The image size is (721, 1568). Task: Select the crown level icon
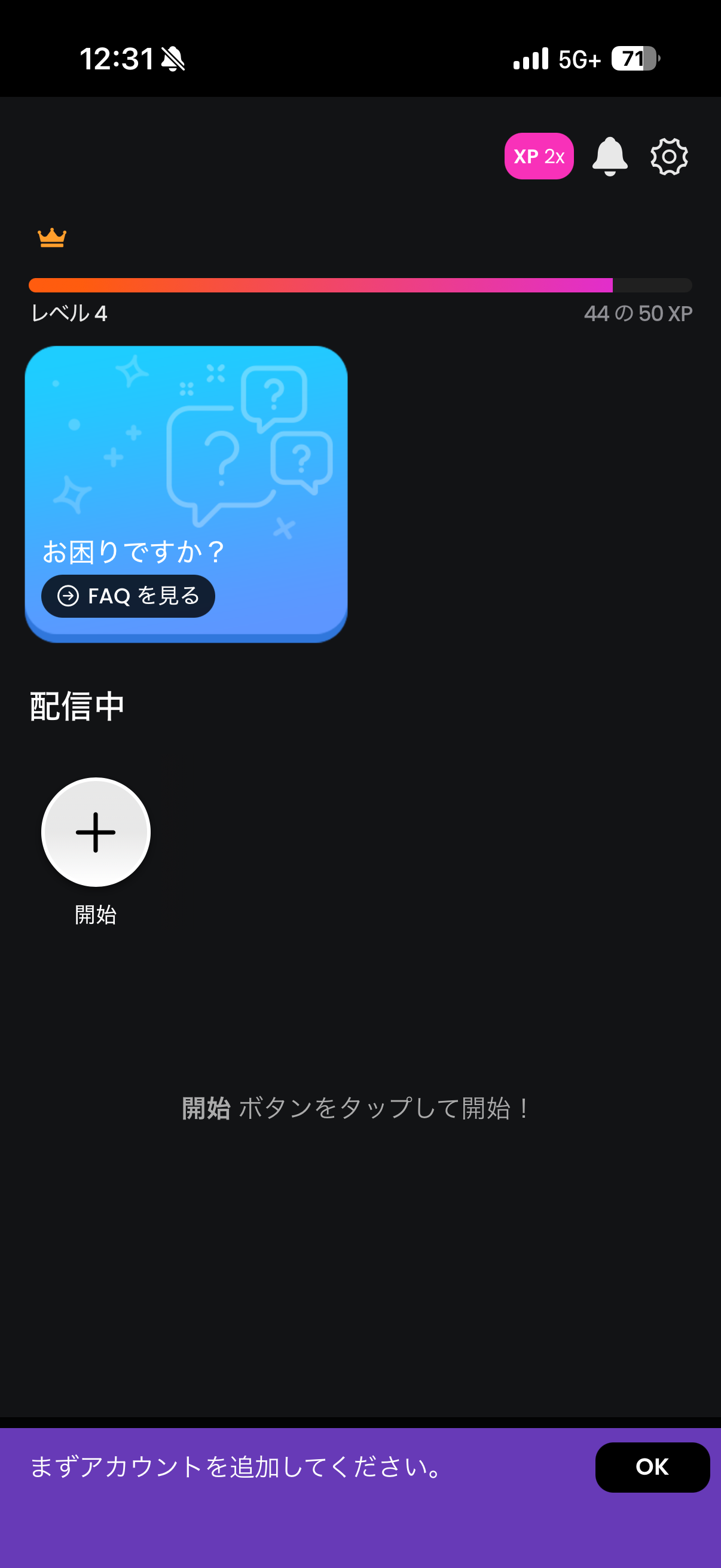(x=52, y=237)
